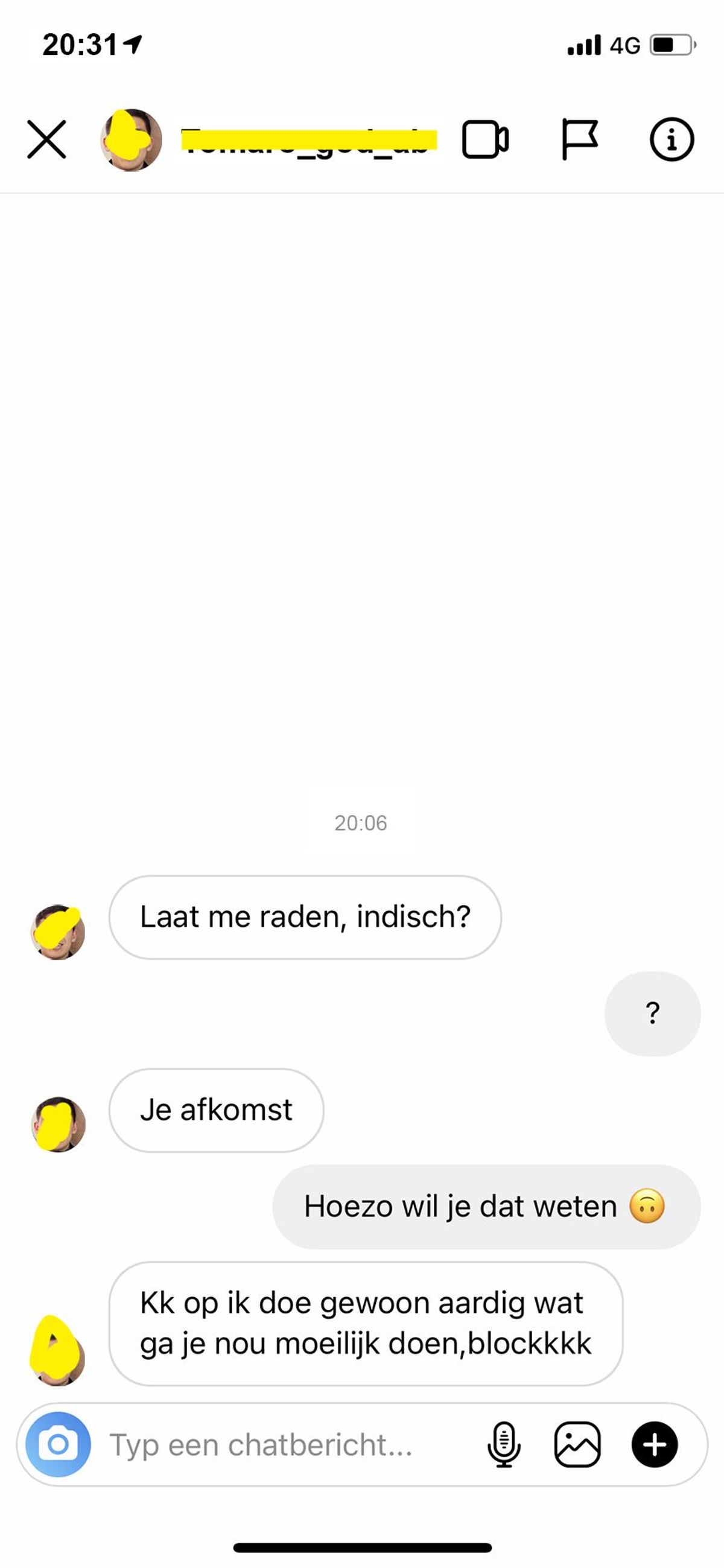Start a video call
724x1568 pixels.
(484, 139)
